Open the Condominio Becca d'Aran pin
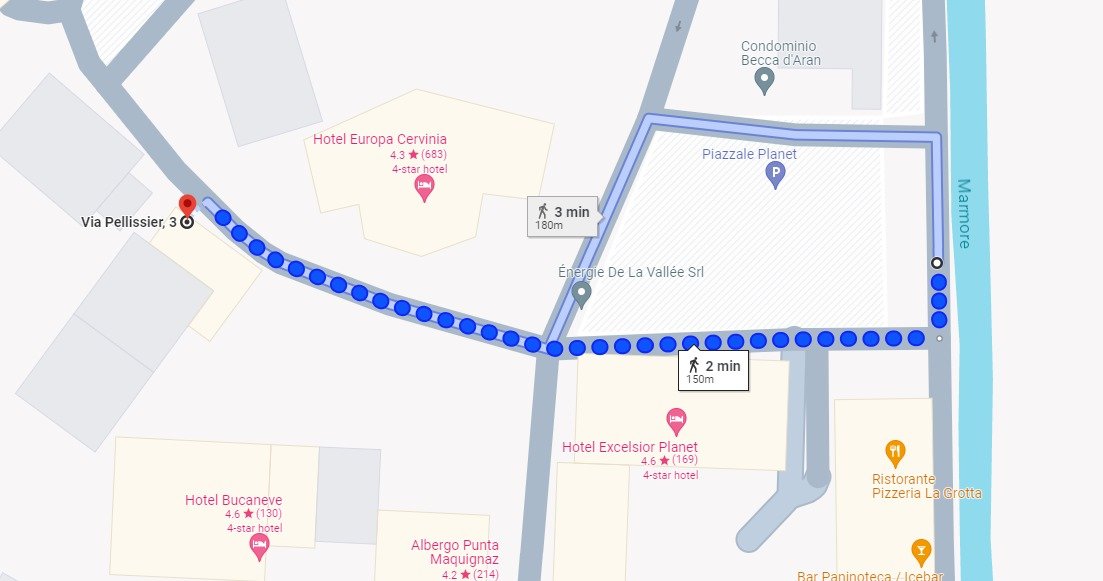Viewport: 1103px width, 581px height. point(765,80)
